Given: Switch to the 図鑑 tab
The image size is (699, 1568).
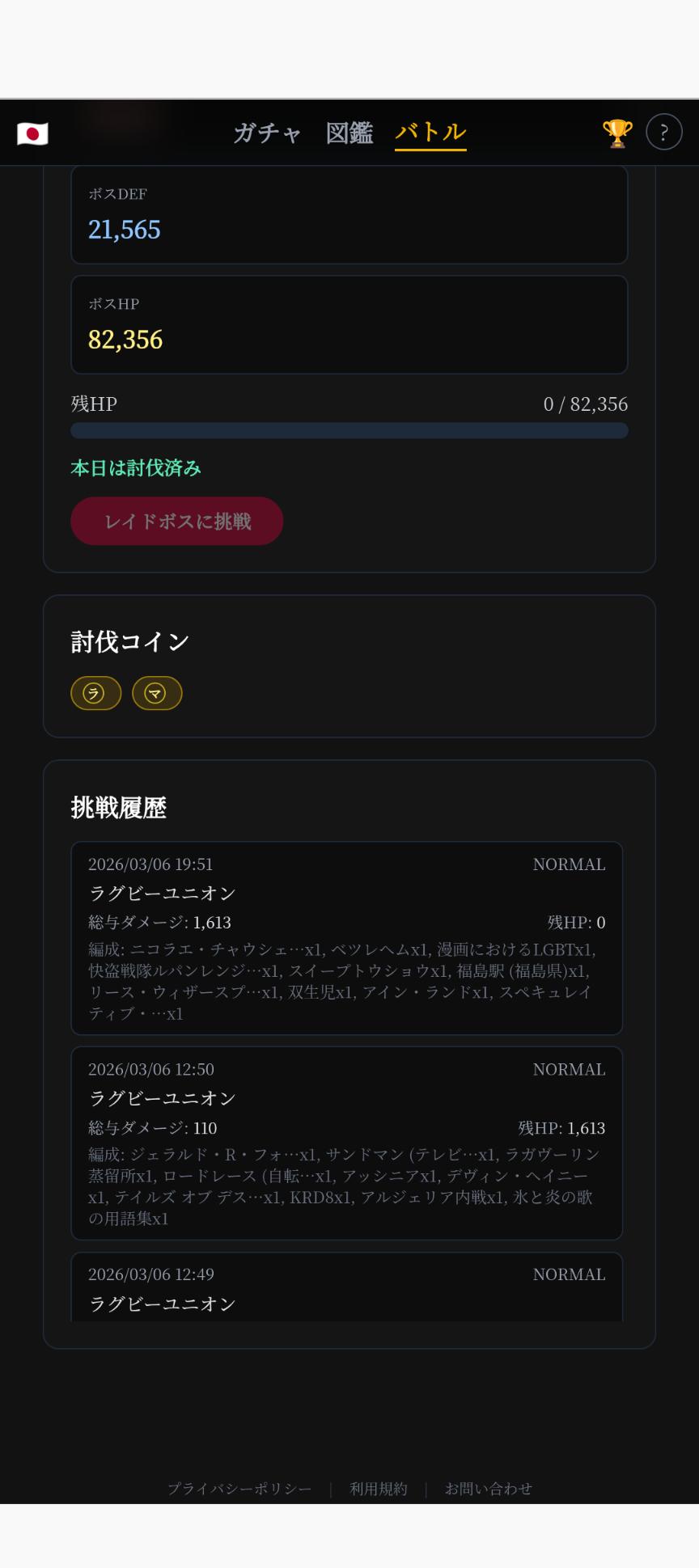Looking at the screenshot, I should (x=349, y=133).
